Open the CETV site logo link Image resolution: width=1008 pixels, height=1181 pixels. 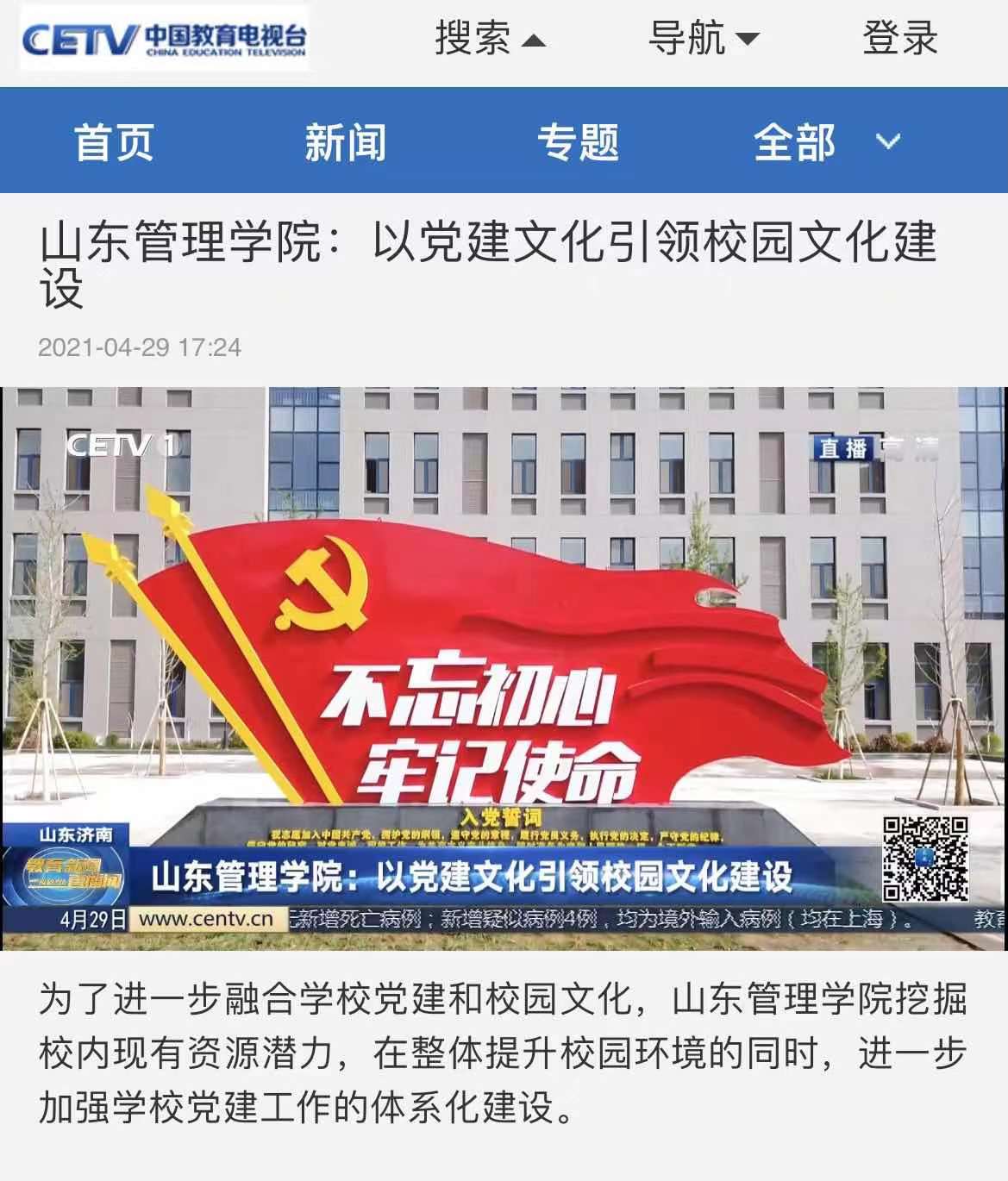click(164, 40)
